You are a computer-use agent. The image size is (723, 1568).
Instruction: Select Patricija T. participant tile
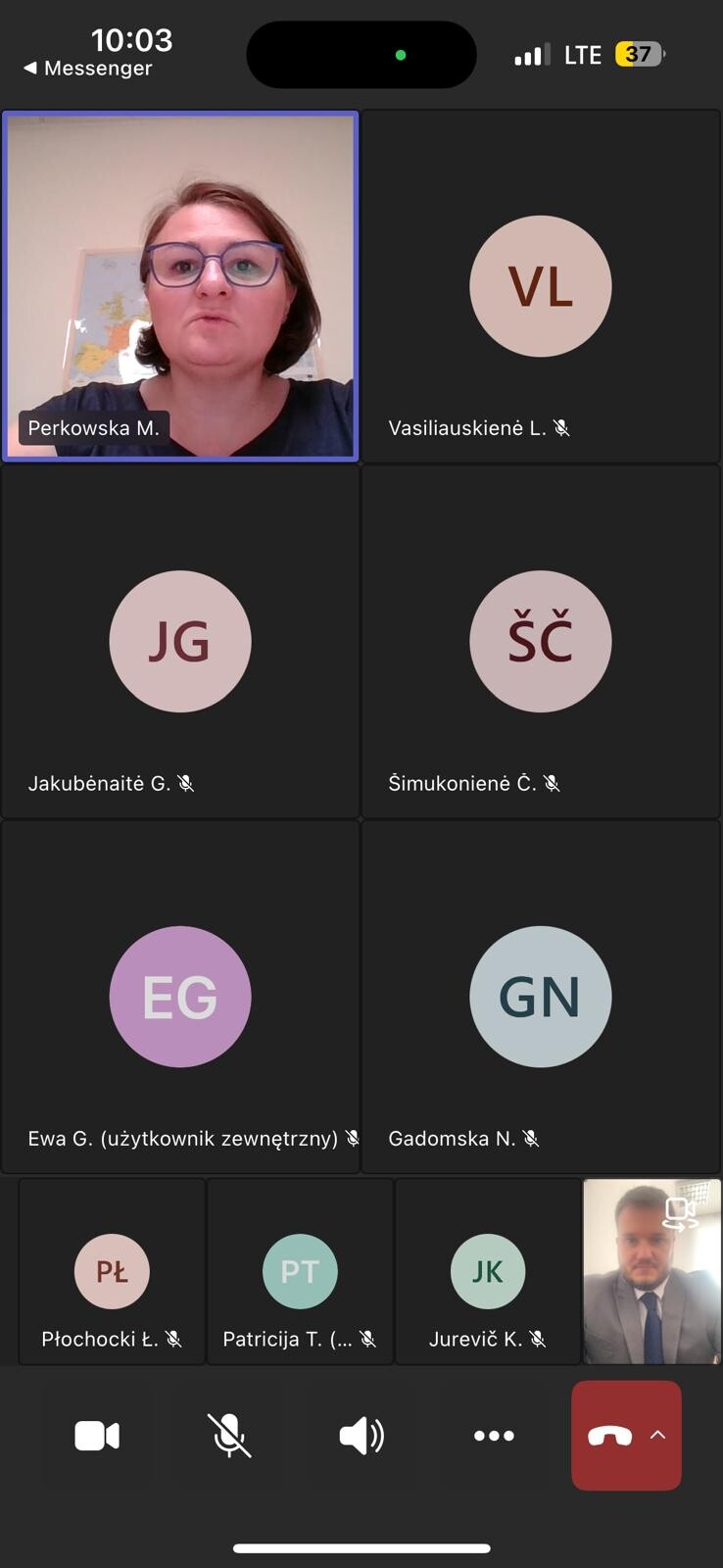(x=300, y=1271)
